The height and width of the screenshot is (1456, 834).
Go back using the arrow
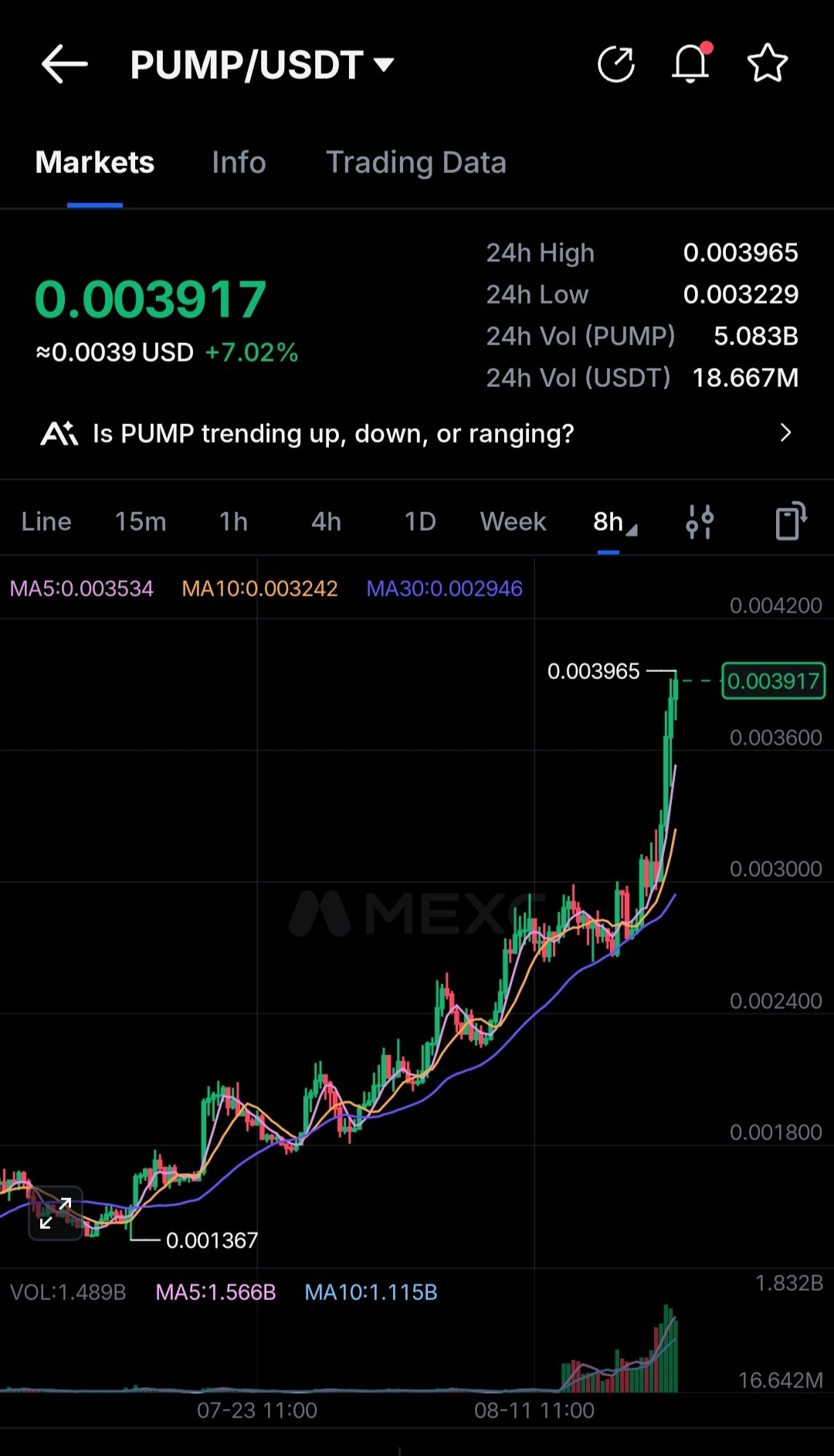[64, 63]
